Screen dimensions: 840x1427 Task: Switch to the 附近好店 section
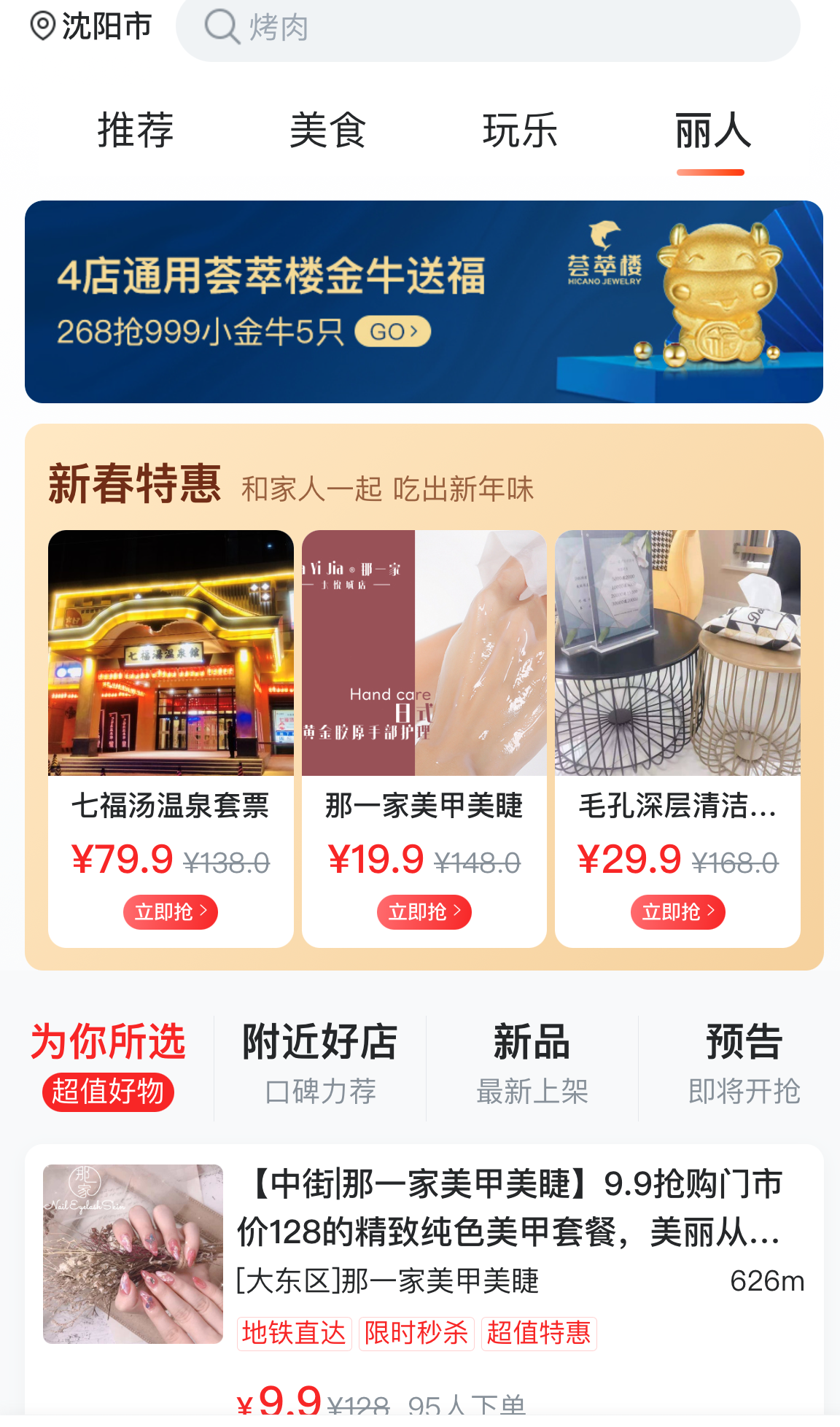point(320,1065)
